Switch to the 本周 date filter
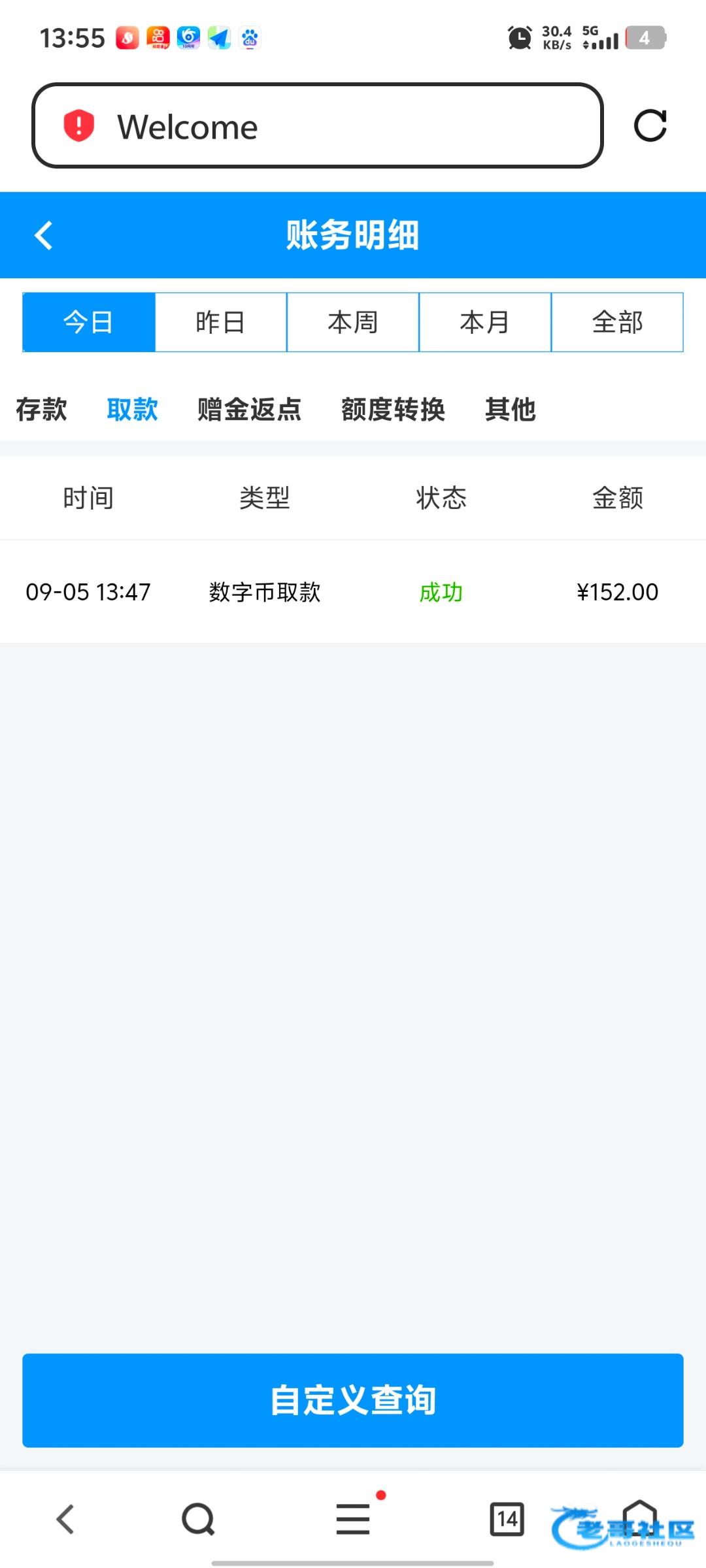 tap(353, 322)
